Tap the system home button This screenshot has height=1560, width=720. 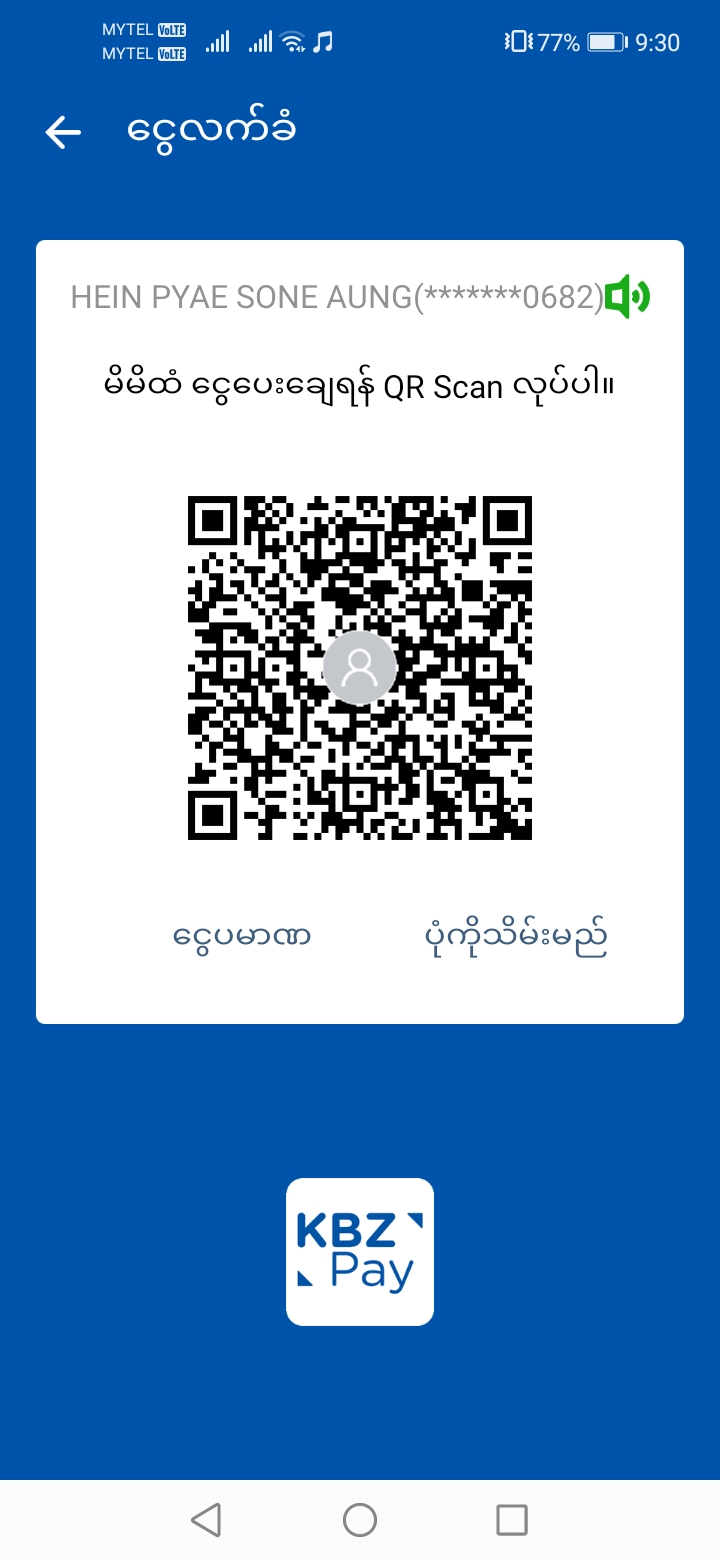(360, 1520)
